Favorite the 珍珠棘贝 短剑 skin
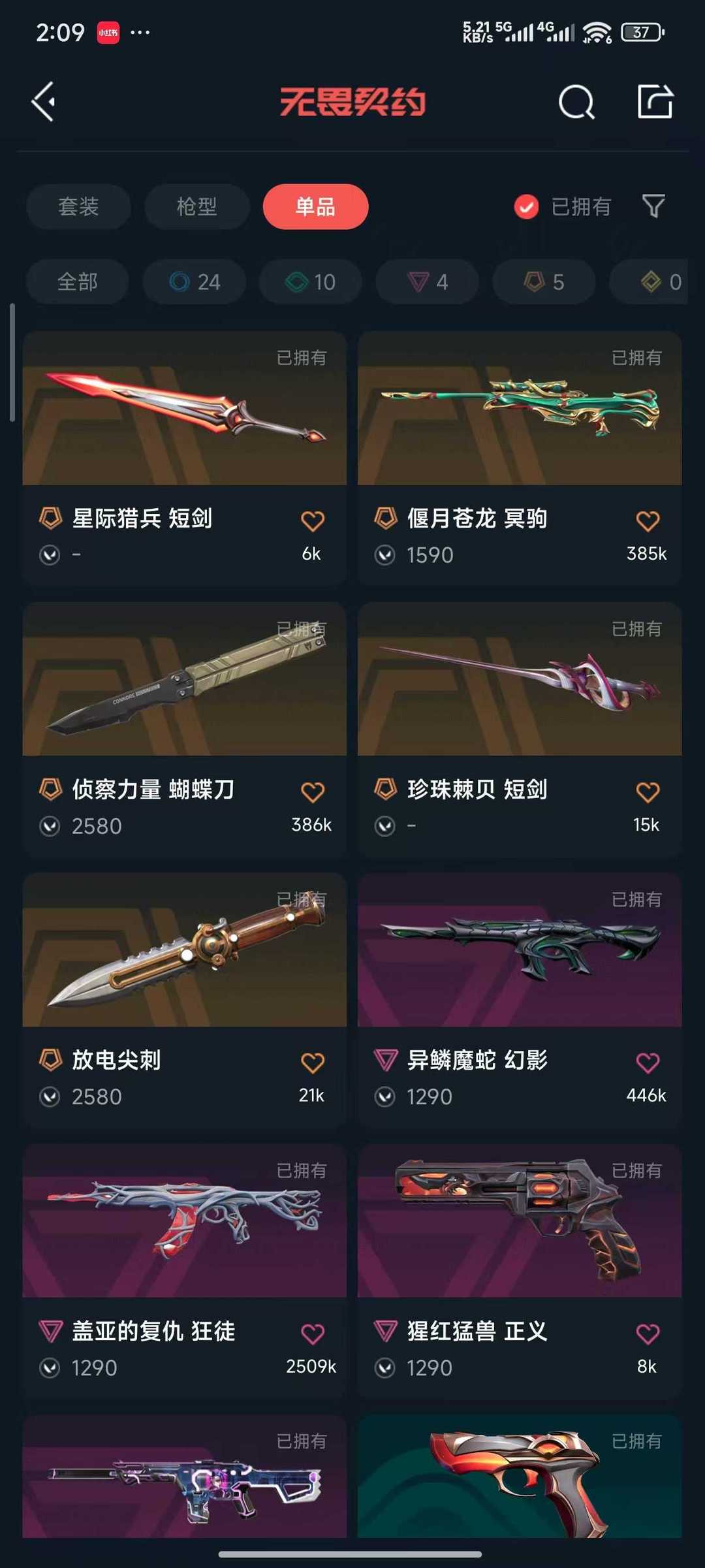The image size is (705, 1568). [x=648, y=792]
